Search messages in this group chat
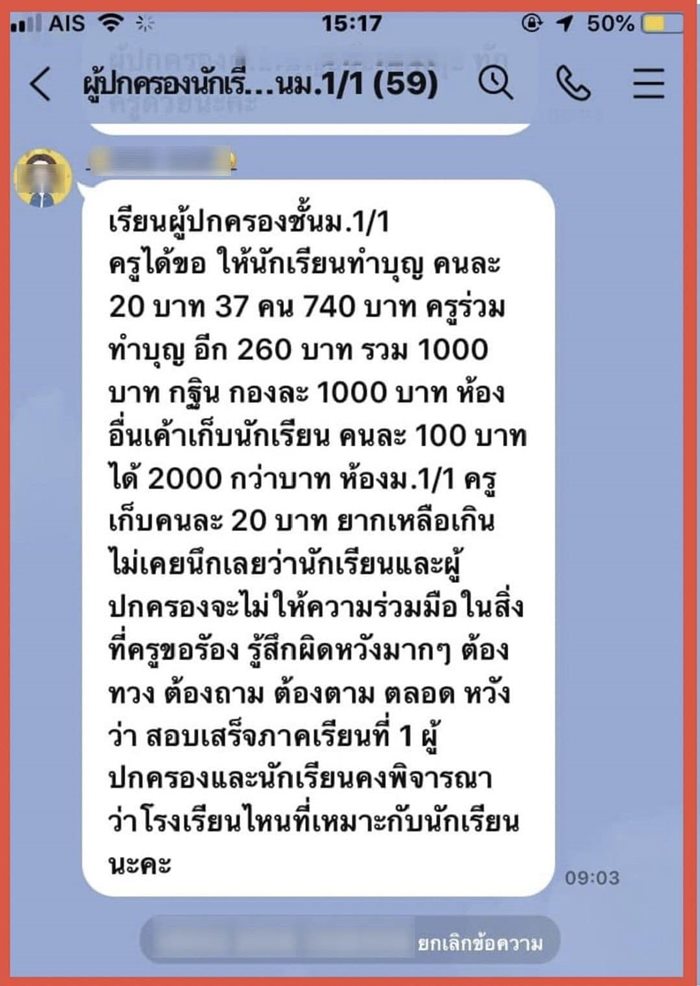 coord(495,84)
